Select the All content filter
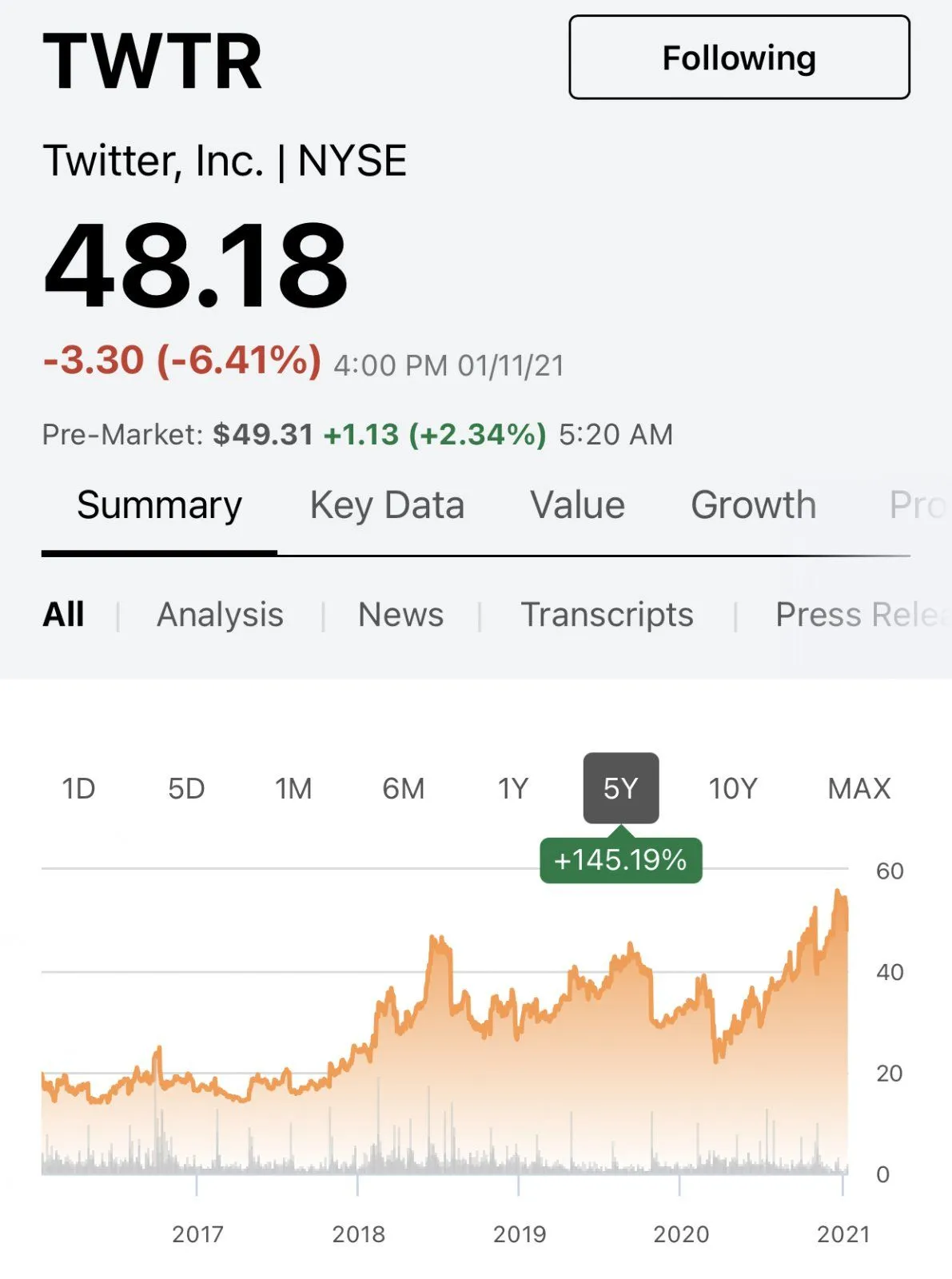Image resolution: width=952 pixels, height=1279 pixels. [63, 615]
